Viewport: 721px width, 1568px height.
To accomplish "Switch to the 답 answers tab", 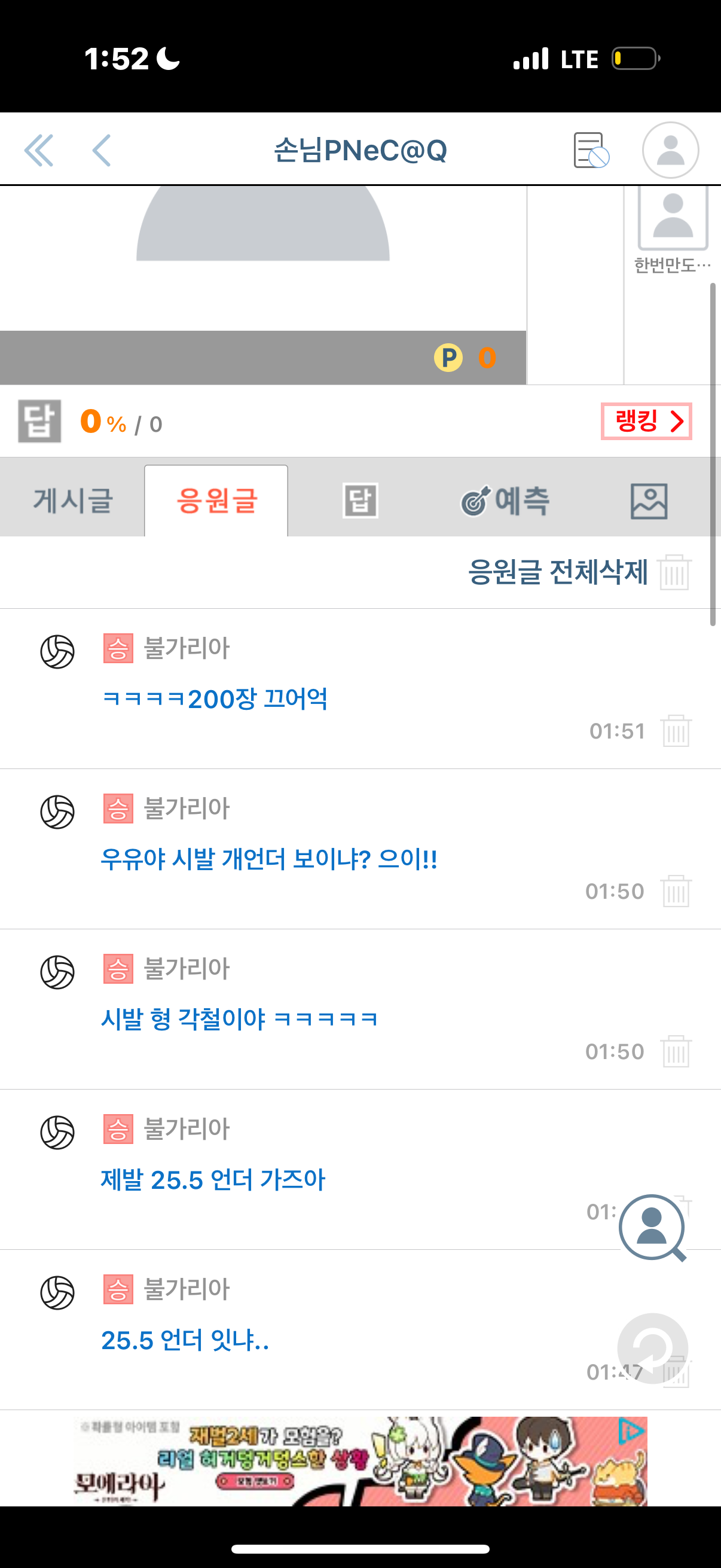I will tap(360, 501).
